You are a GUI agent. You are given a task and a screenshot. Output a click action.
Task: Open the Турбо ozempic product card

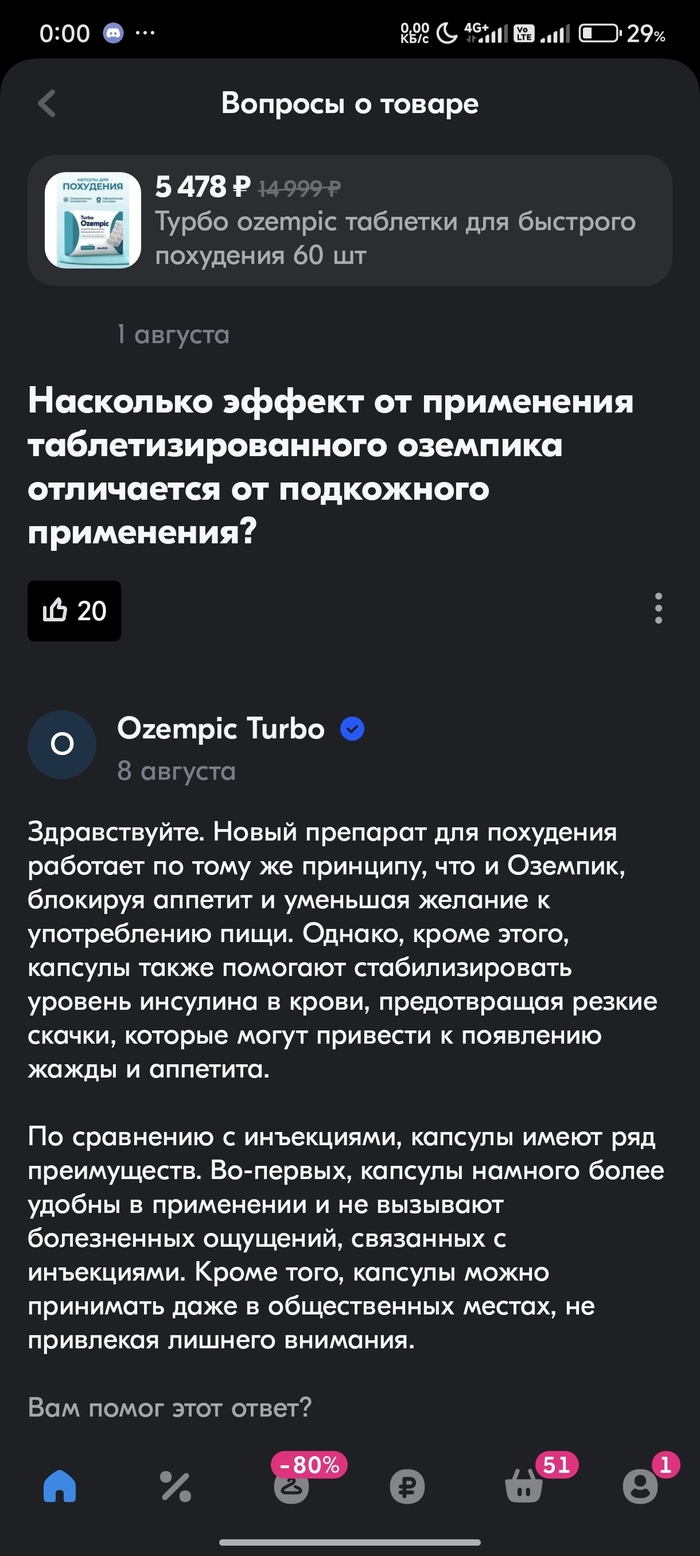pyautogui.click(x=350, y=220)
